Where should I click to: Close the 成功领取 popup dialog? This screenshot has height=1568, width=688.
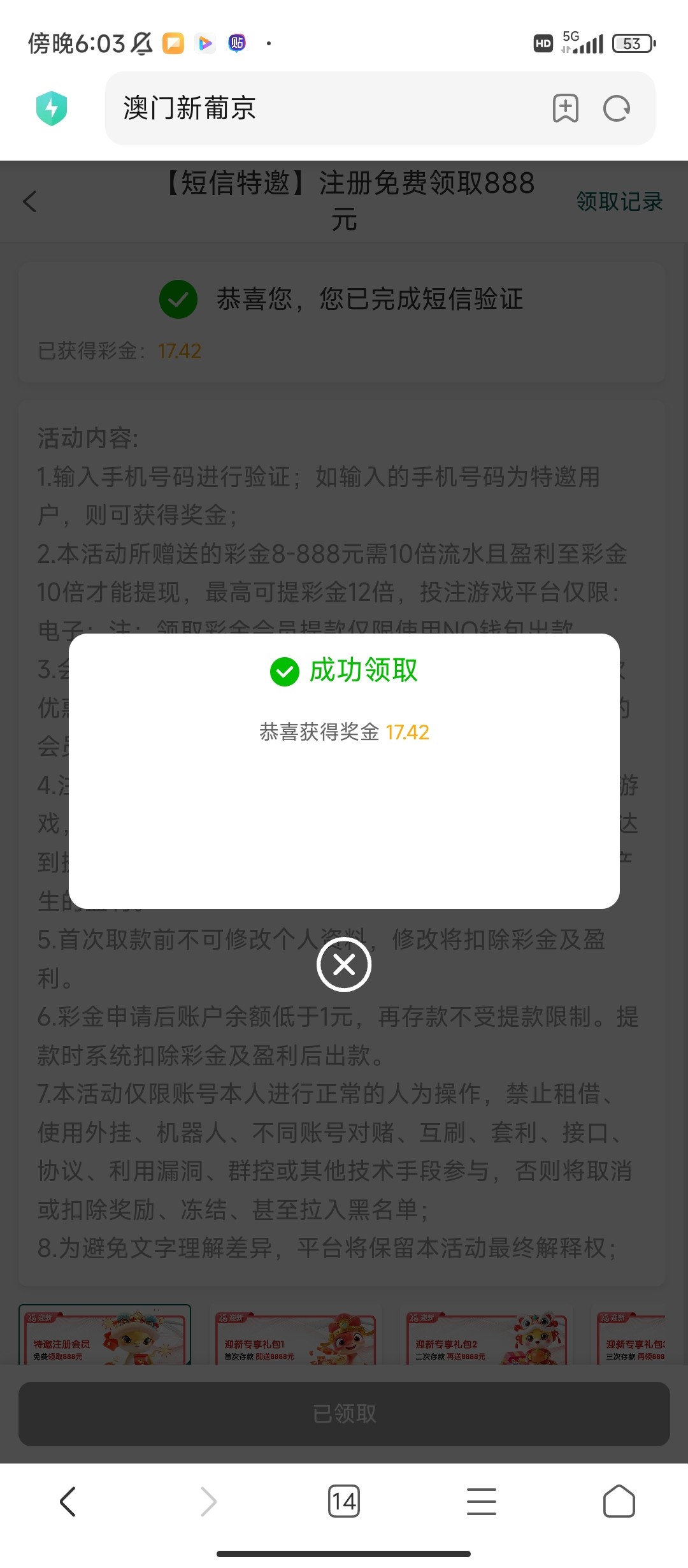point(344,964)
